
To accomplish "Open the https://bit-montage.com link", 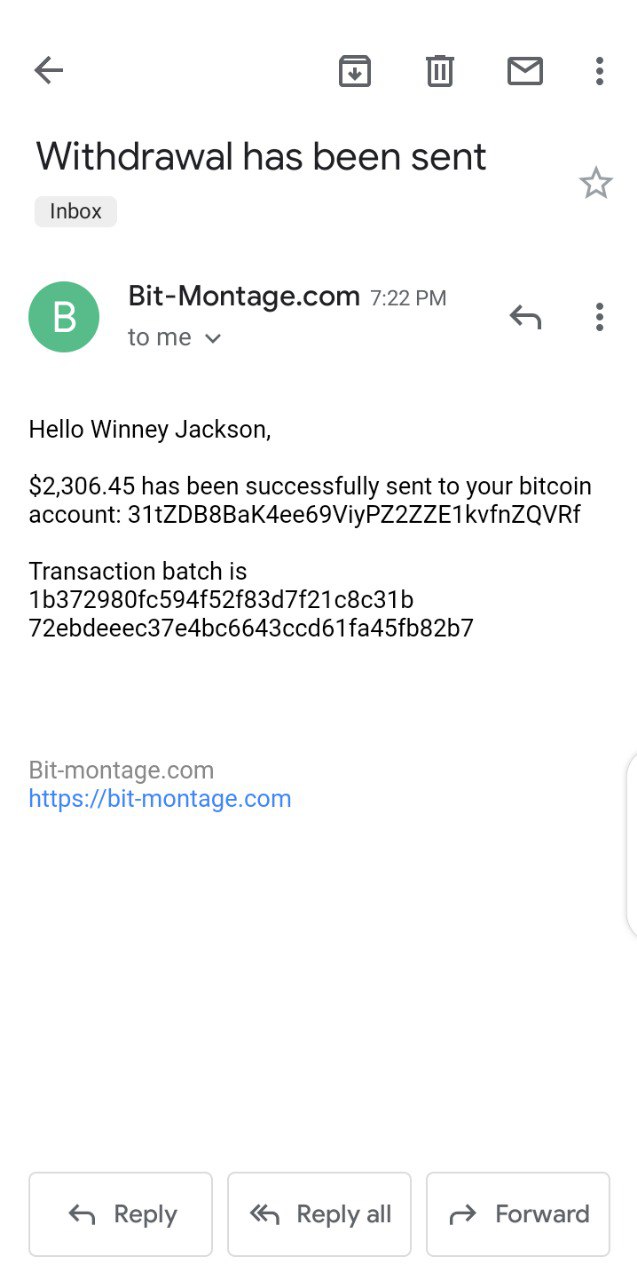I will point(160,798).
